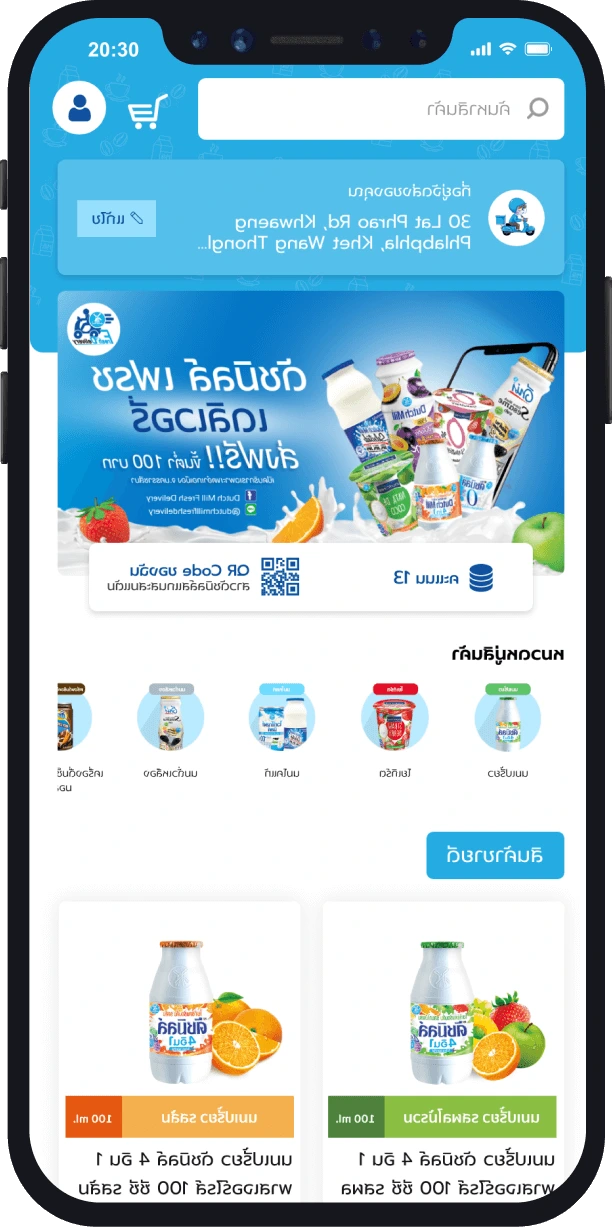The width and height of the screenshot is (612, 1227).
Task: Select the fresh milk category with blue label
Action: tap(282, 720)
